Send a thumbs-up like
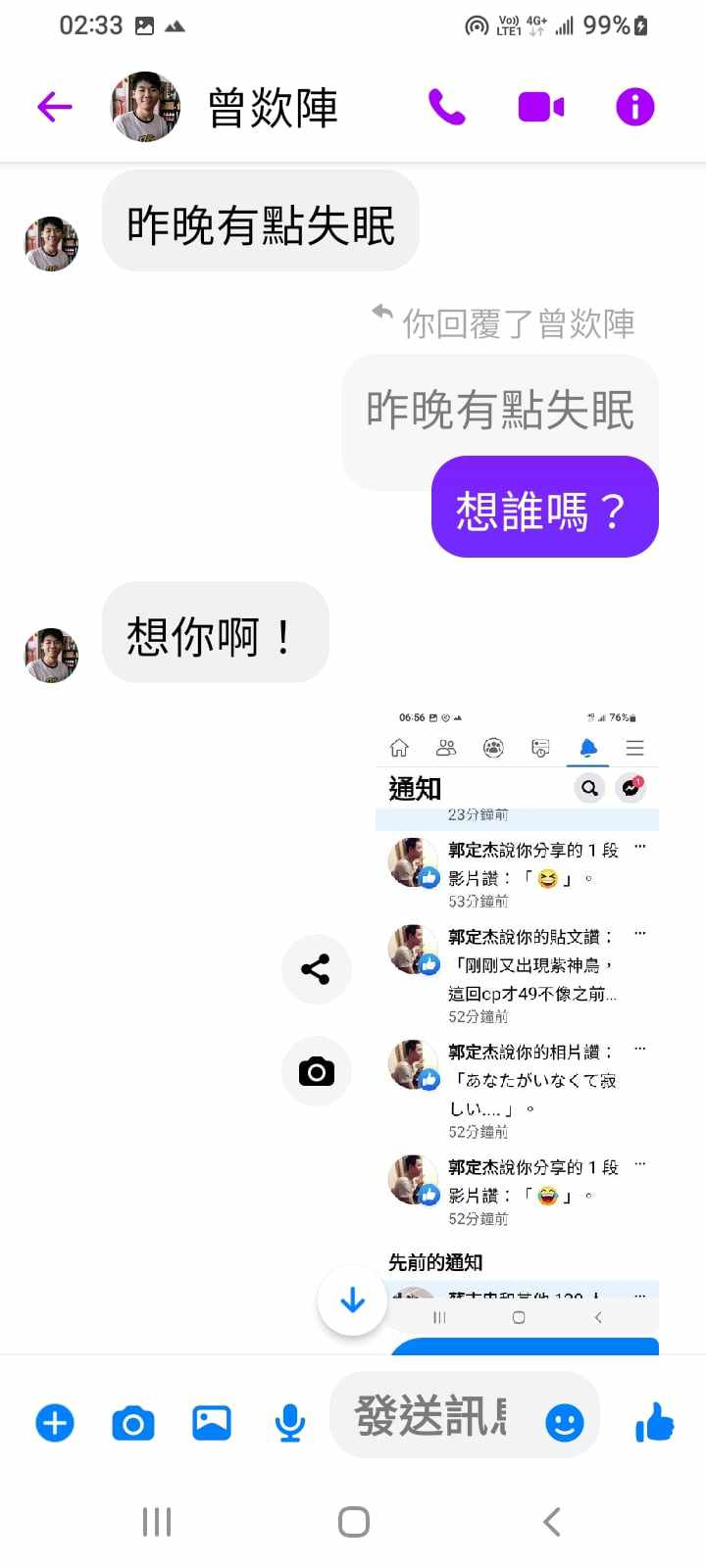Screen dimensions: 706x1568 point(654,1421)
